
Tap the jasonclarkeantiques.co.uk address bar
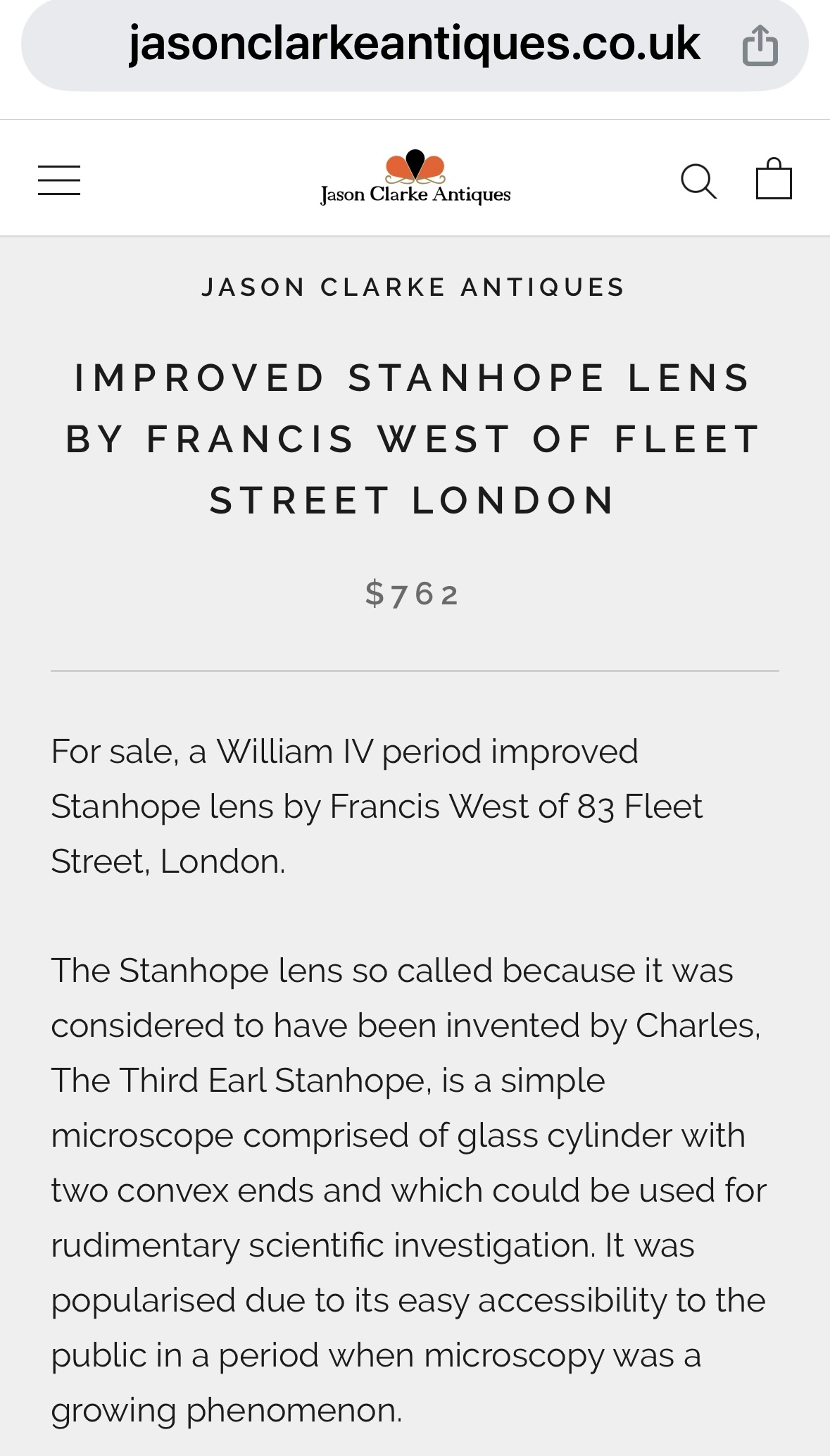click(x=414, y=45)
